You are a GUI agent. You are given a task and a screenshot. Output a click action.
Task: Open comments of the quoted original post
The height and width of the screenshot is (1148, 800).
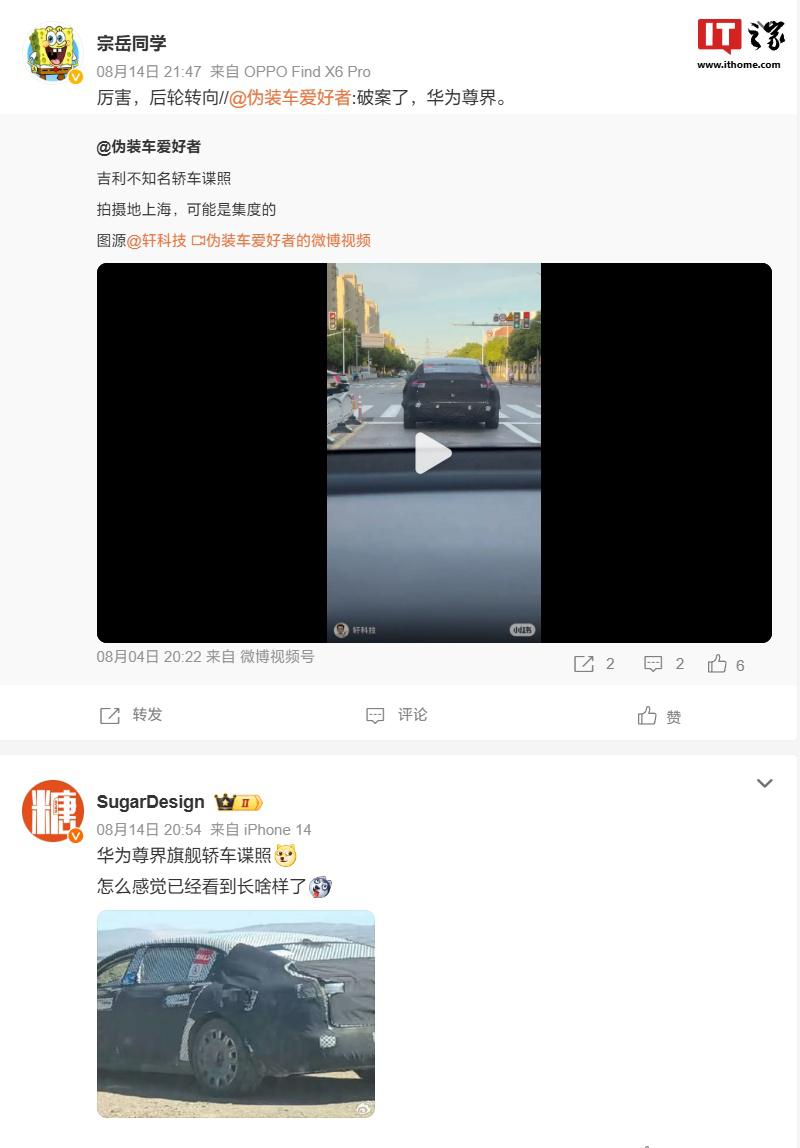(664, 664)
